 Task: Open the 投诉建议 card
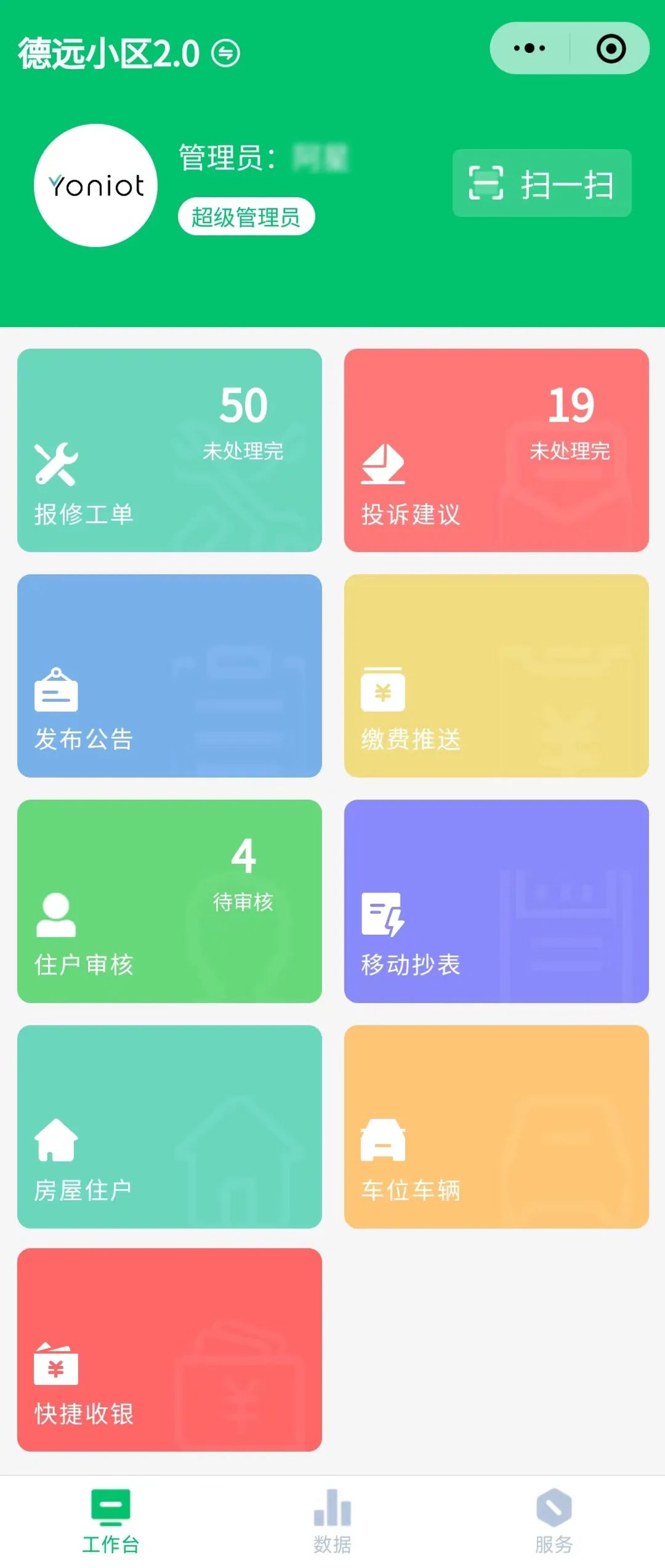[x=496, y=450]
